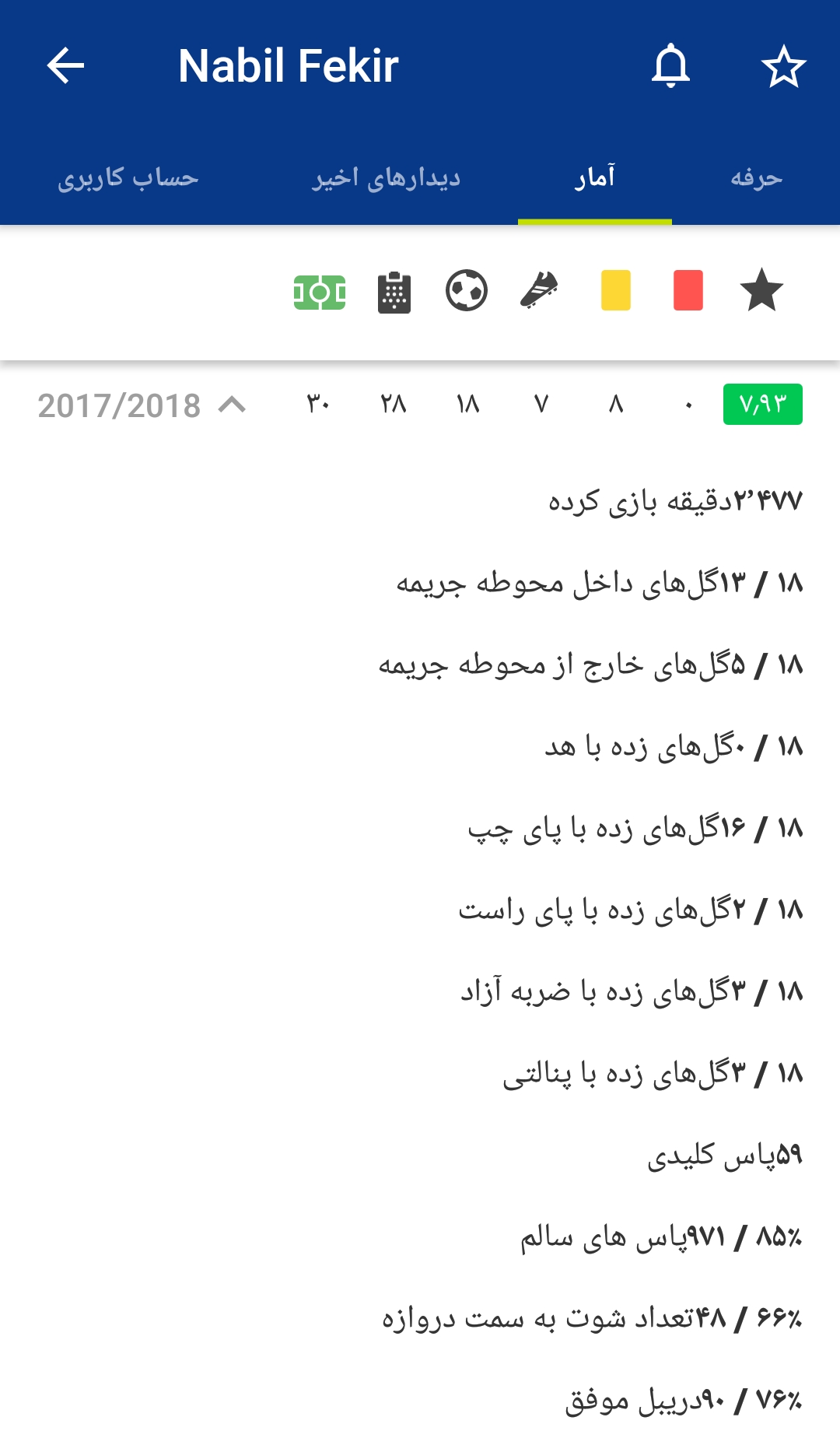Image resolution: width=840 pixels, height=1438 pixels.
Task: Add Nabil Fekir to favorites with star
Action: 783,66
